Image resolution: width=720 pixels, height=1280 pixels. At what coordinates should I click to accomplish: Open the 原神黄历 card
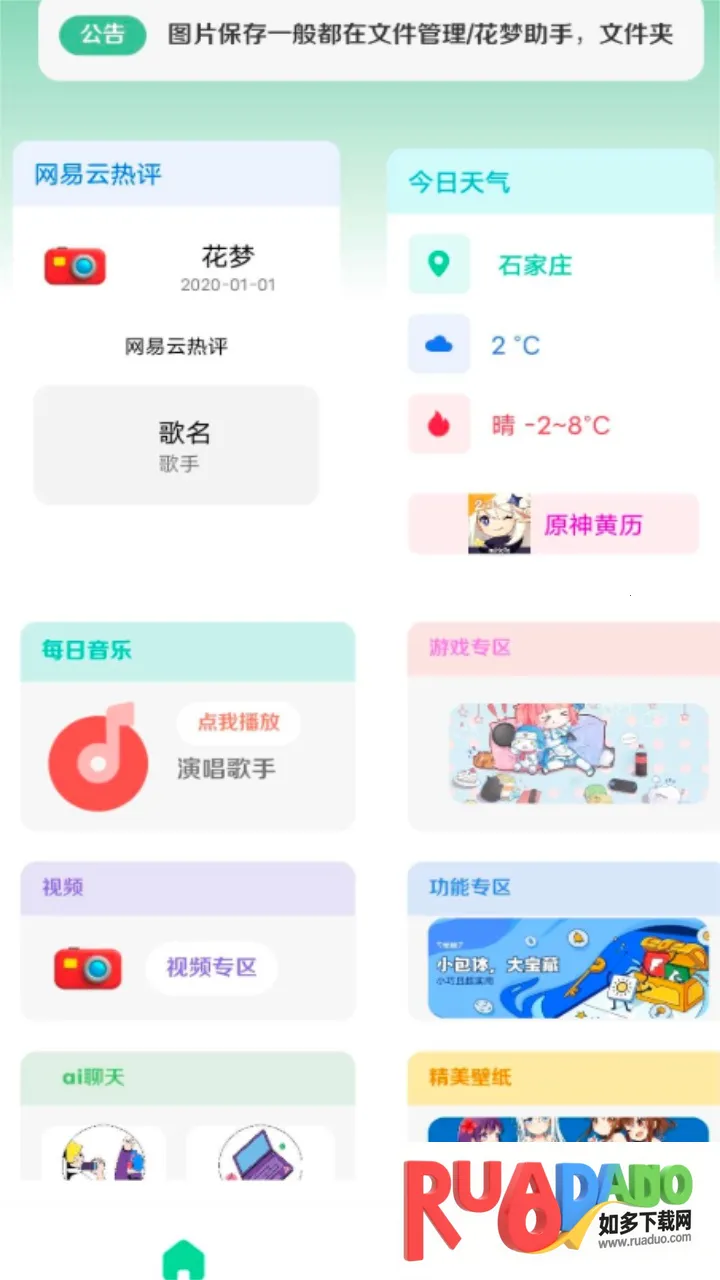coord(554,524)
